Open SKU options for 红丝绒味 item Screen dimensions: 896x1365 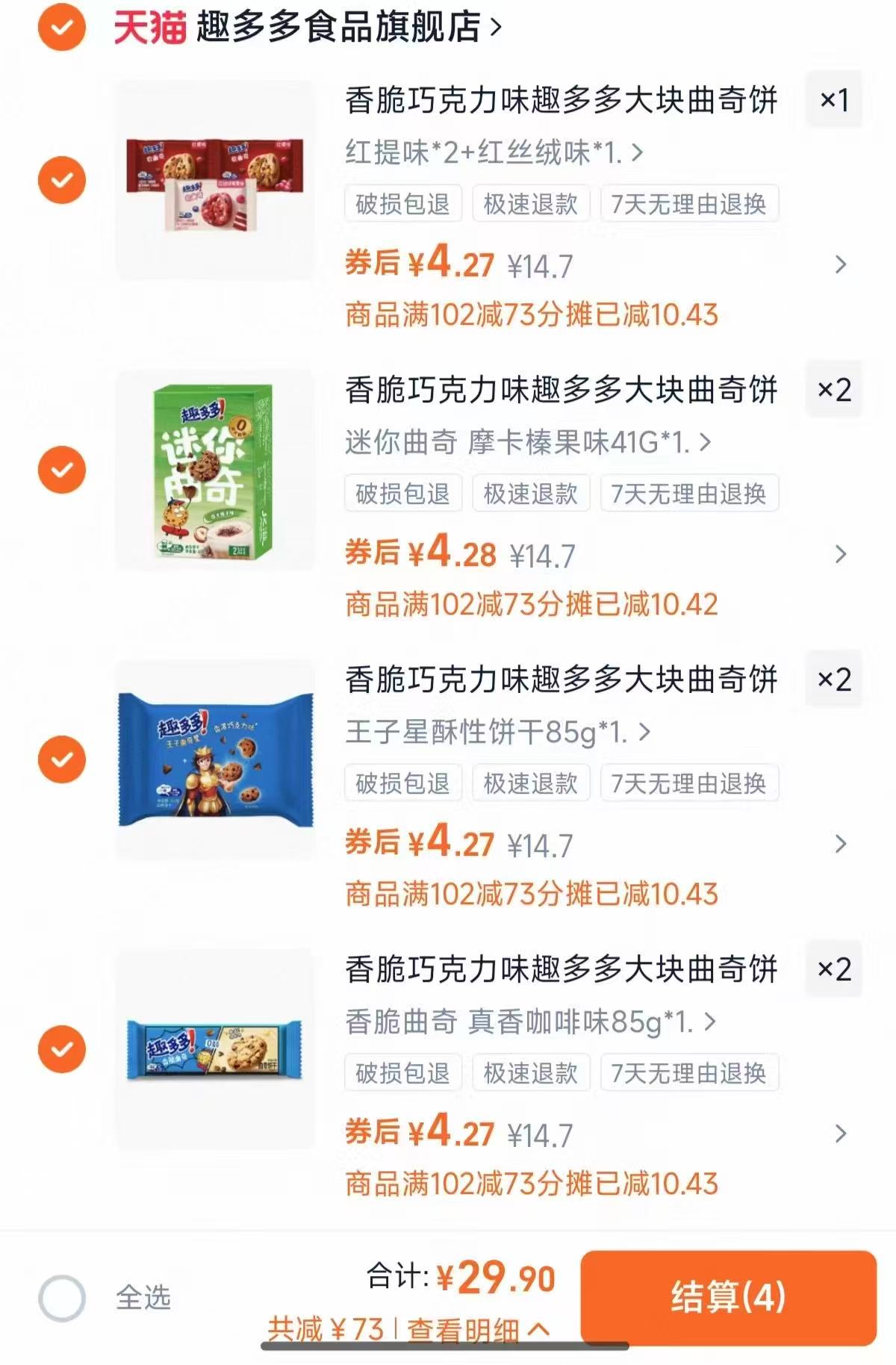pos(493,152)
